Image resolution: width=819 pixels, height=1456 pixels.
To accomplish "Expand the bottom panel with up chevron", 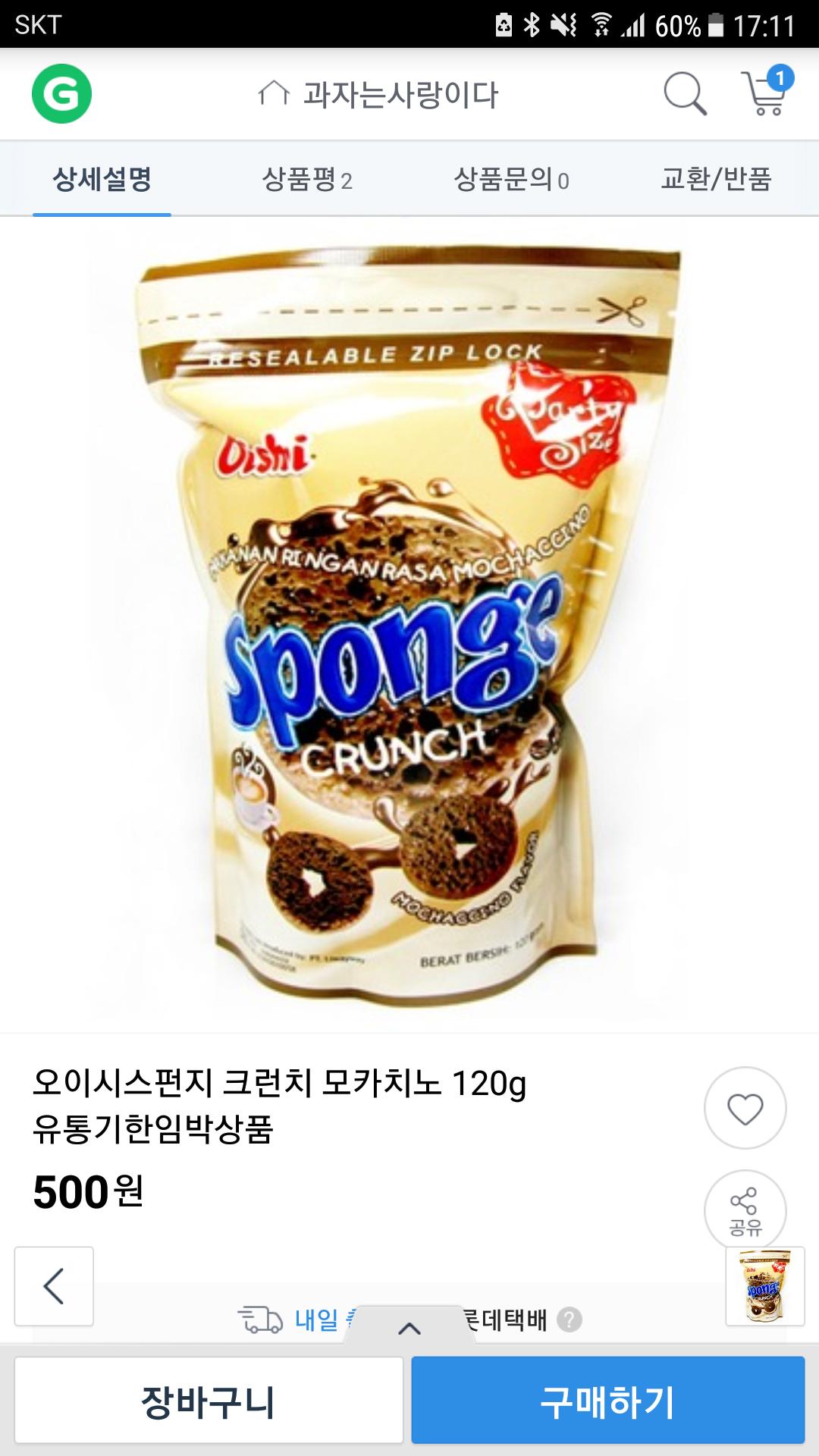I will [x=409, y=1328].
